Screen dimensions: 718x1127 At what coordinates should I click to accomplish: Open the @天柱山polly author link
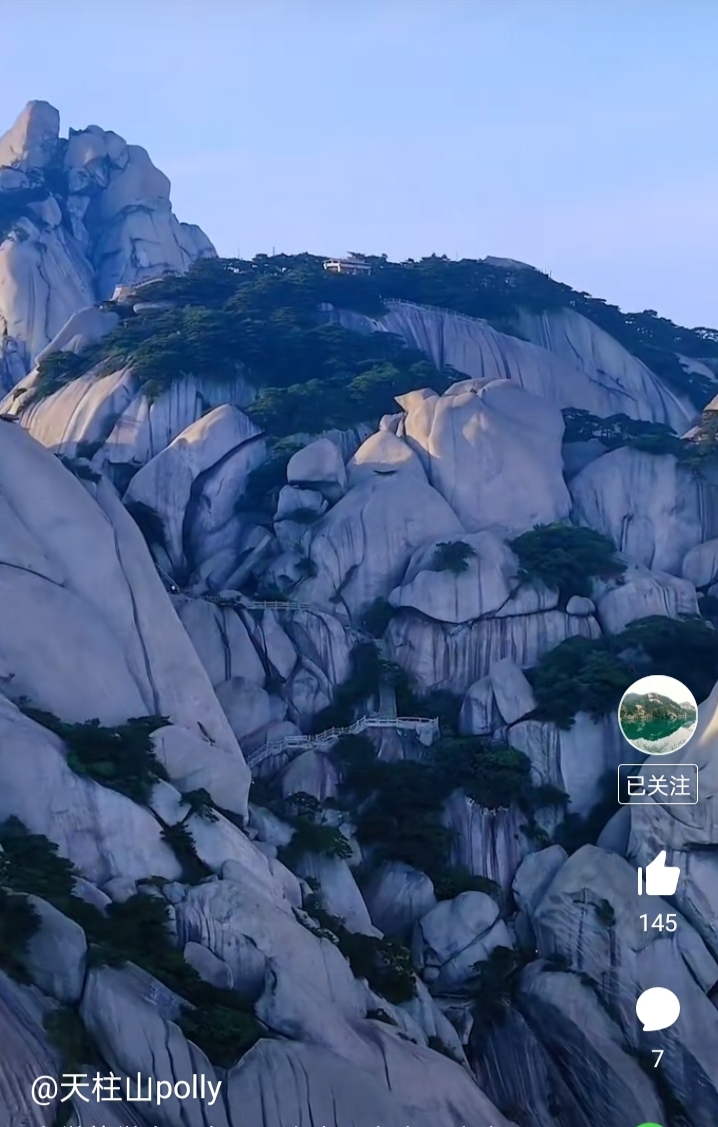(x=126, y=1089)
